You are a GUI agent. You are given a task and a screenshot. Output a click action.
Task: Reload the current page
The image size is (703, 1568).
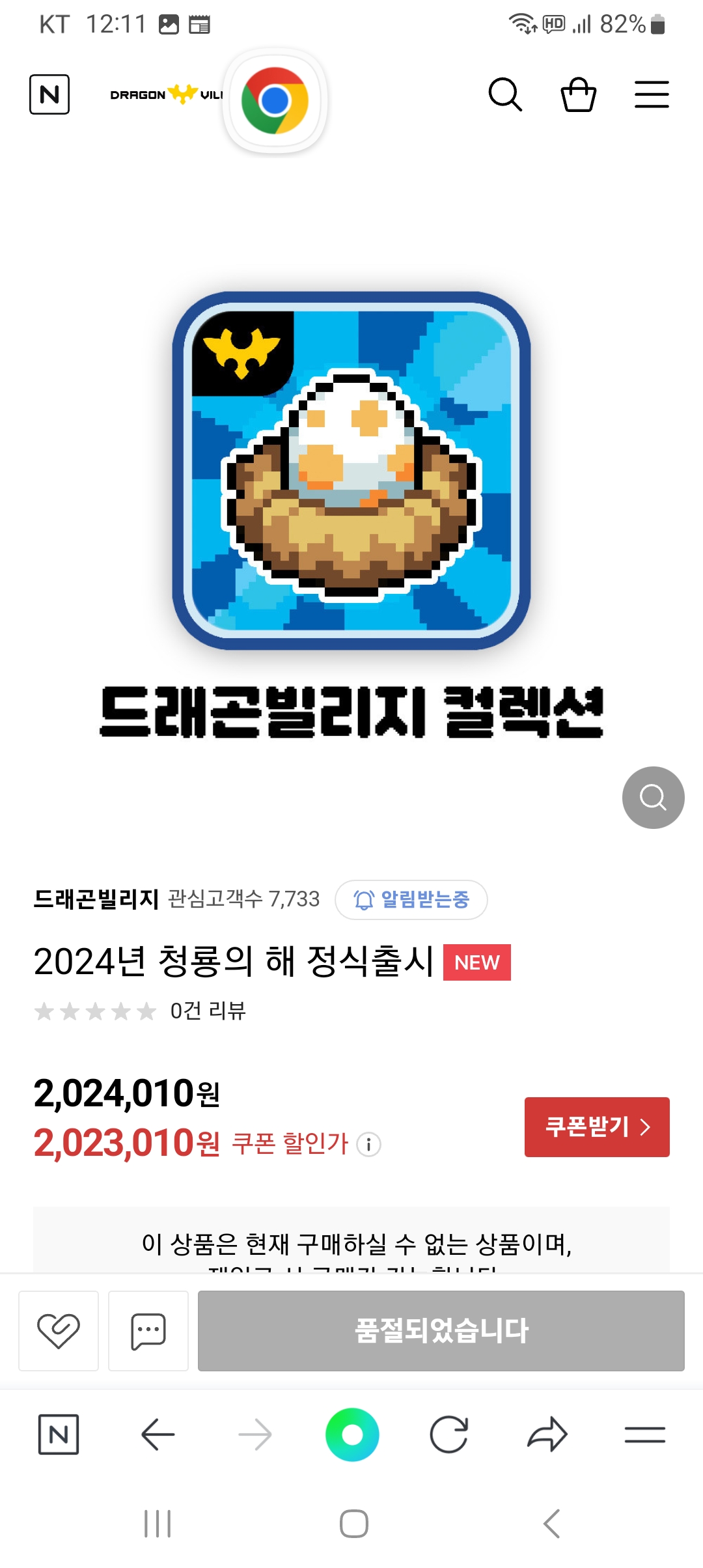coord(449,1435)
